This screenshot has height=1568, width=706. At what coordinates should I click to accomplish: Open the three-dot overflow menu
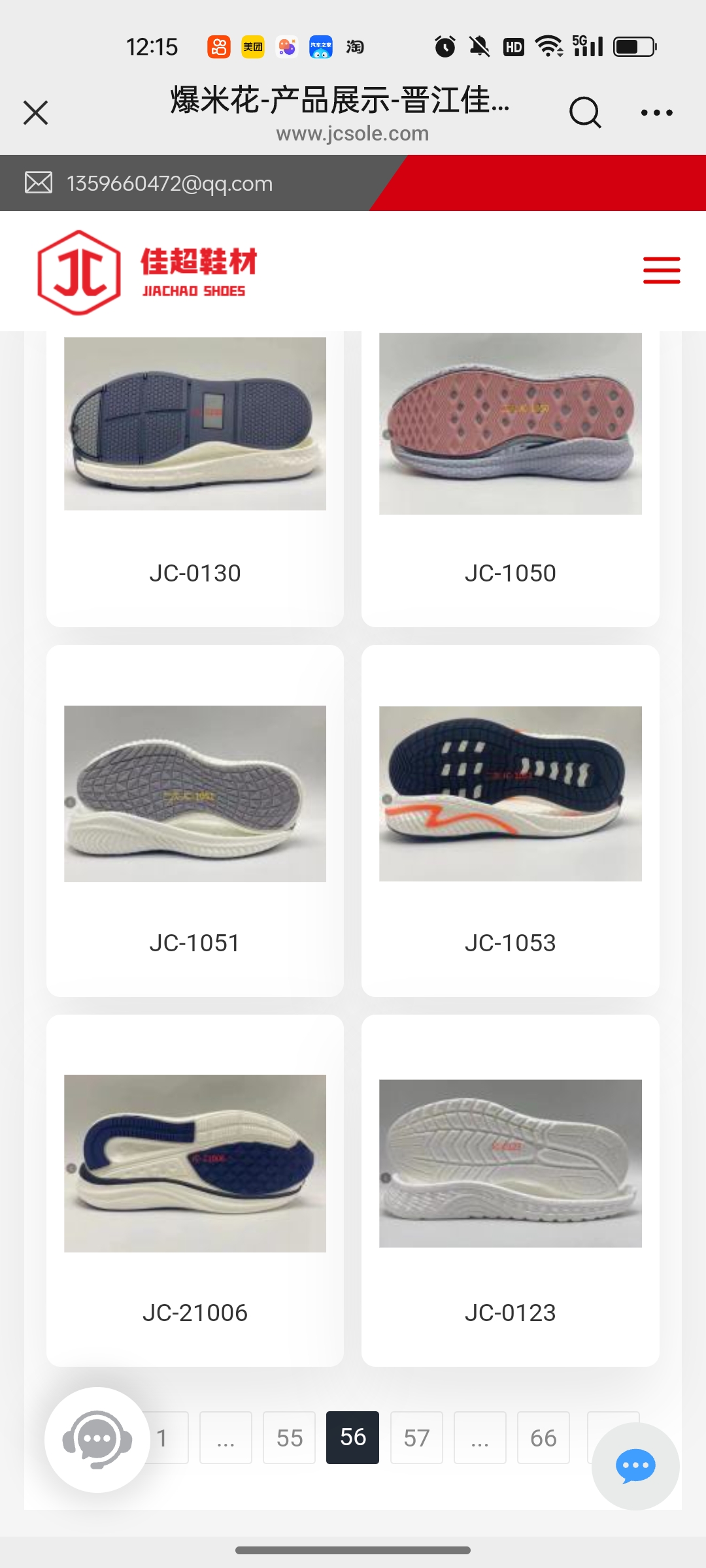point(656,113)
